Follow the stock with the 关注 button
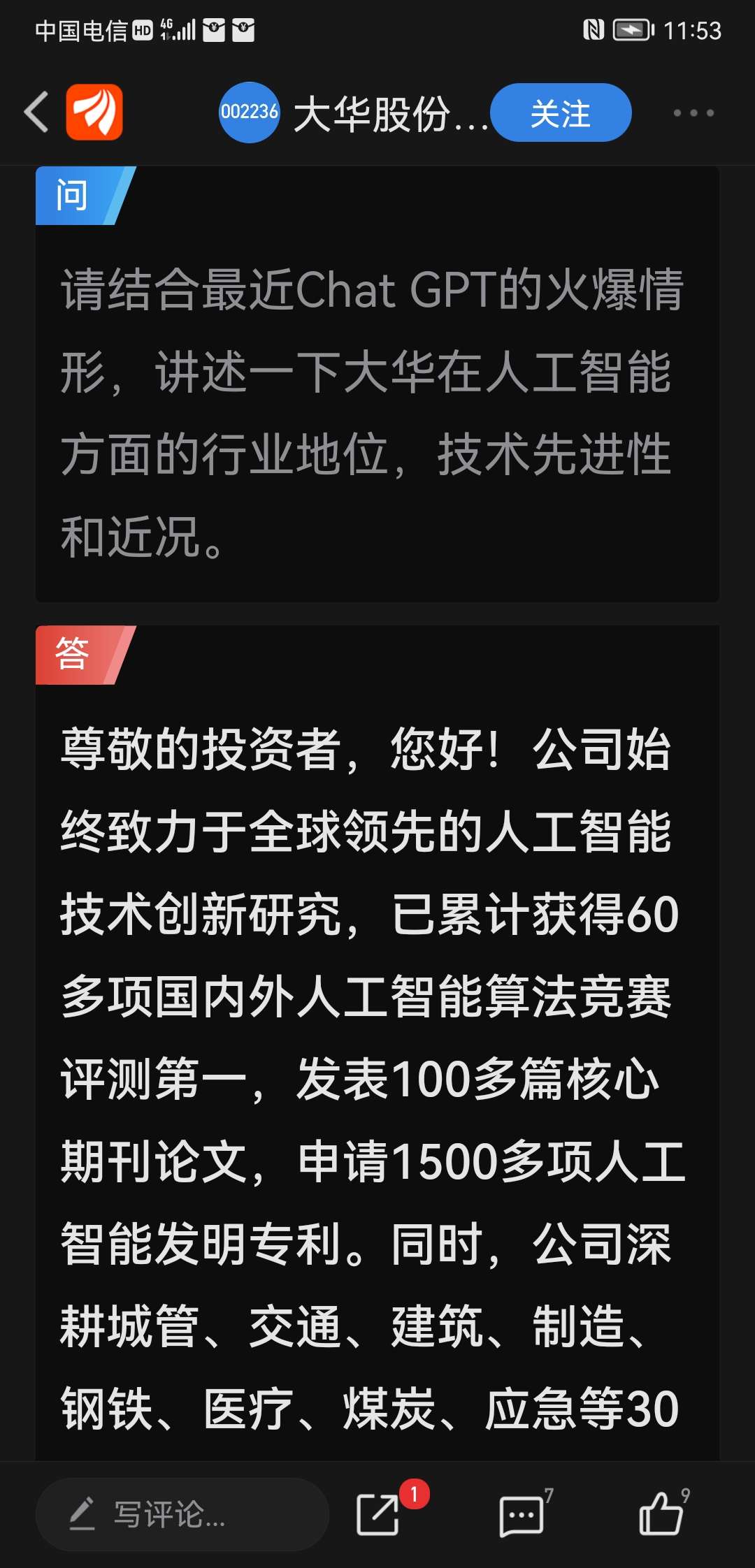This screenshot has width=755, height=1568. [x=561, y=112]
